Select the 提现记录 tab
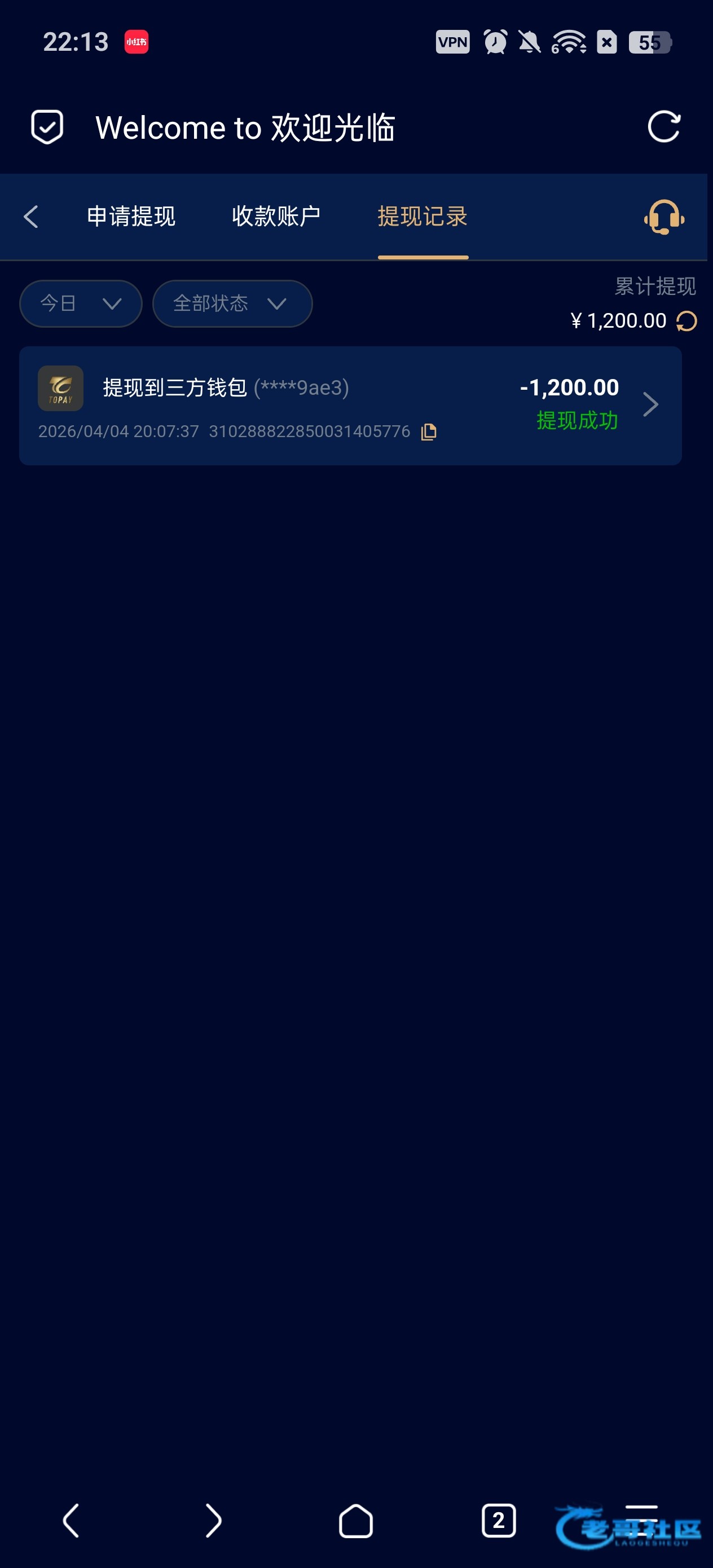 (x=422, y=217)
